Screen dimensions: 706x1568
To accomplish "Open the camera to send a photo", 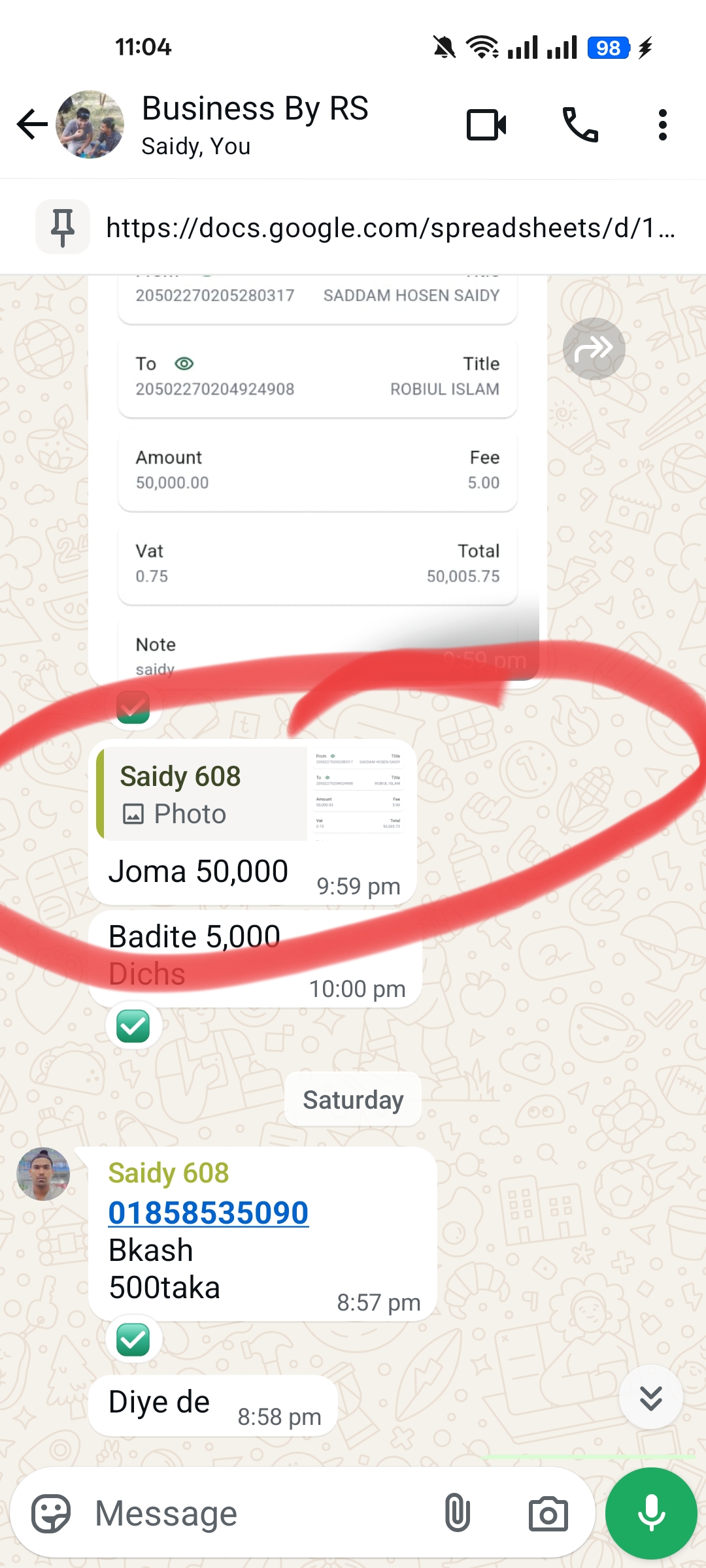I will pyautogui.click(x=548, y=1513).
